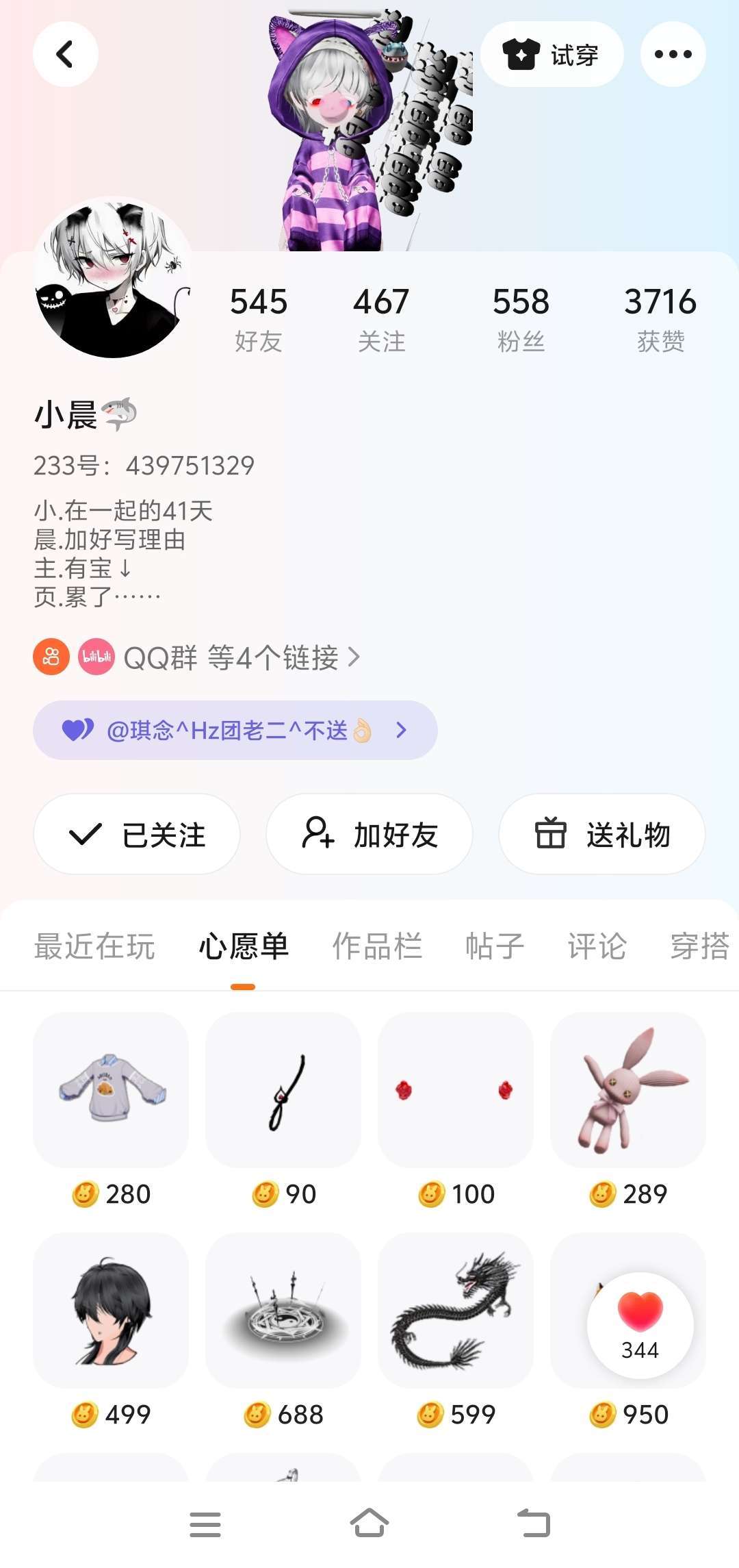739x1568 pixels.
Task: Tap the 试穿 try-on button
Action: (552, 54)
